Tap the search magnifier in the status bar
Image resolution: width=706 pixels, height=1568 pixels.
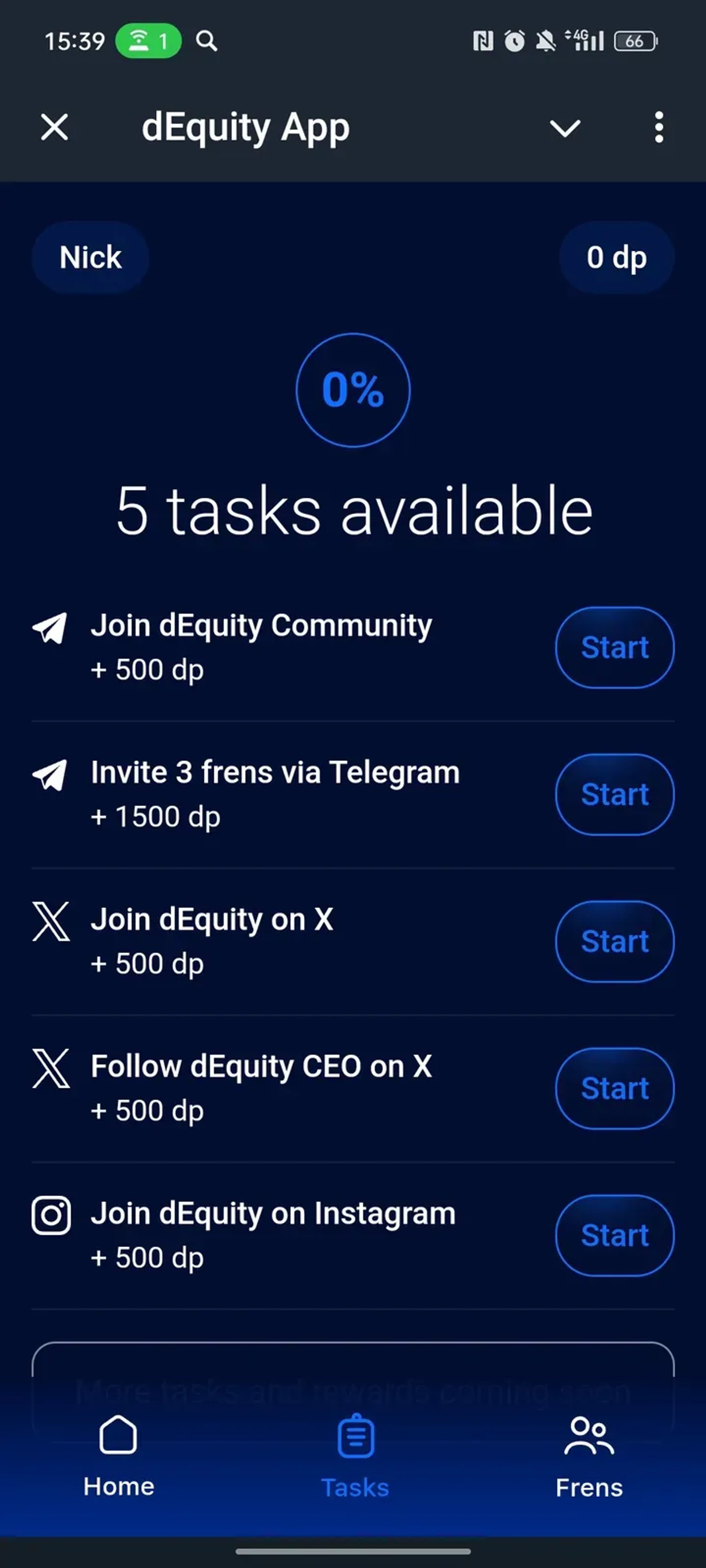tap(207, 41)
